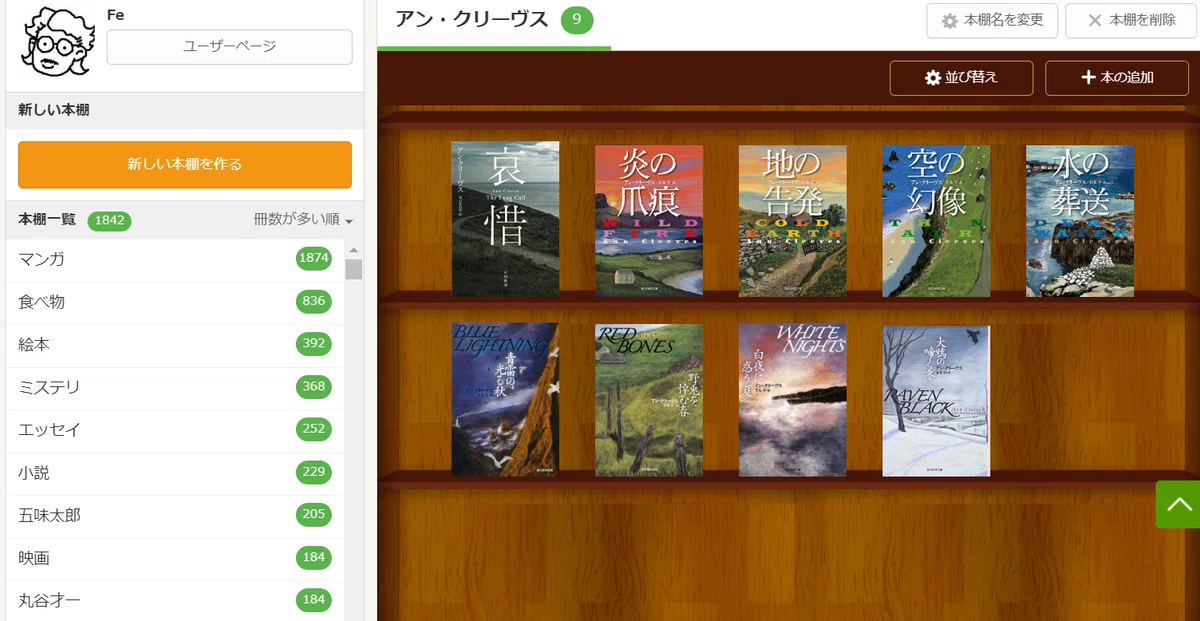
Task: Open the book 哀惜
Action: 505,219
